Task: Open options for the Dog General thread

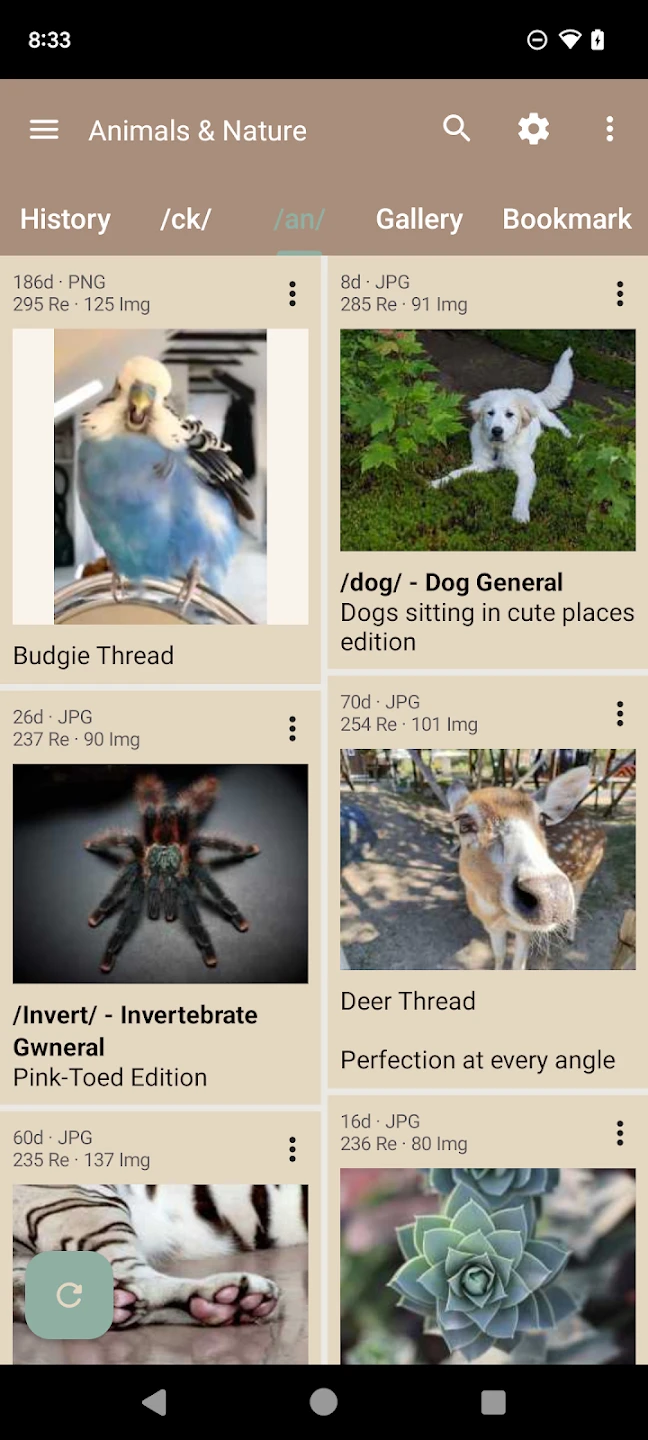Action: pyautogui.click(x=620, y=293)
